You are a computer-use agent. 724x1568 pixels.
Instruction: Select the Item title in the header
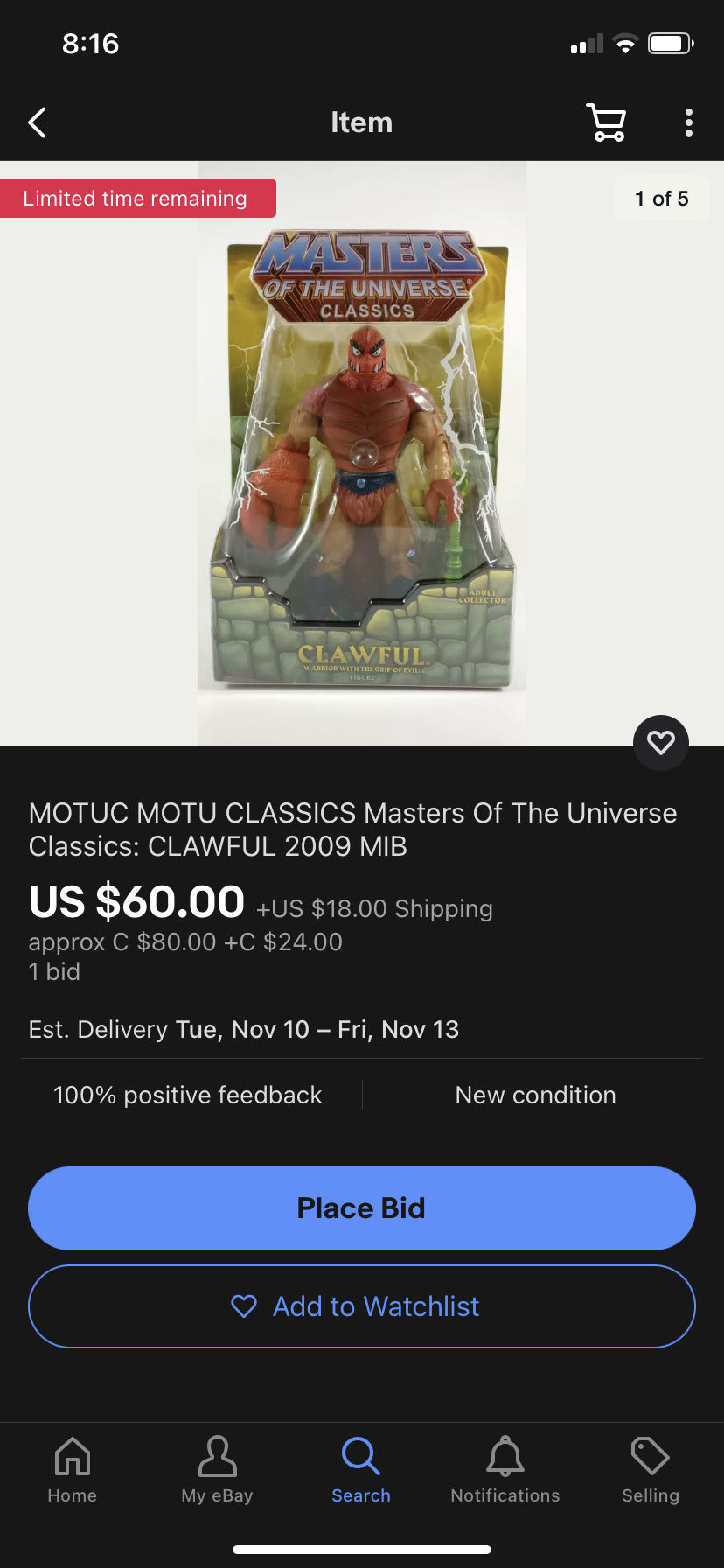[361, 122]
